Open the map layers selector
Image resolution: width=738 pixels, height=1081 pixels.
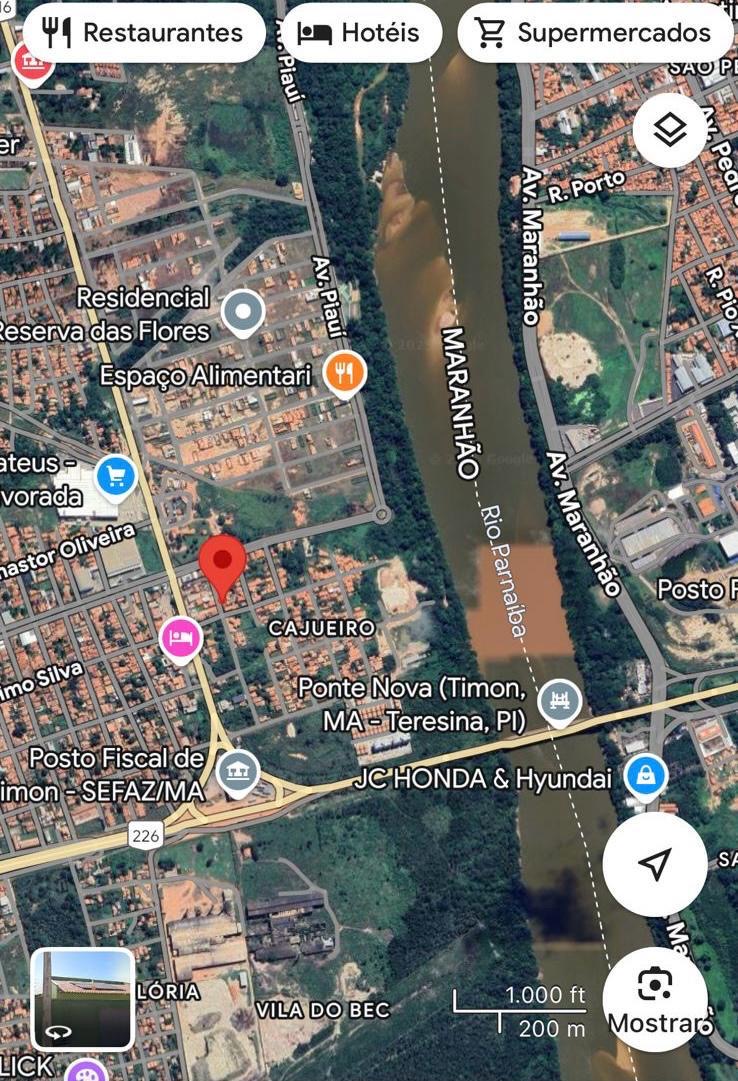coord(669,130)
